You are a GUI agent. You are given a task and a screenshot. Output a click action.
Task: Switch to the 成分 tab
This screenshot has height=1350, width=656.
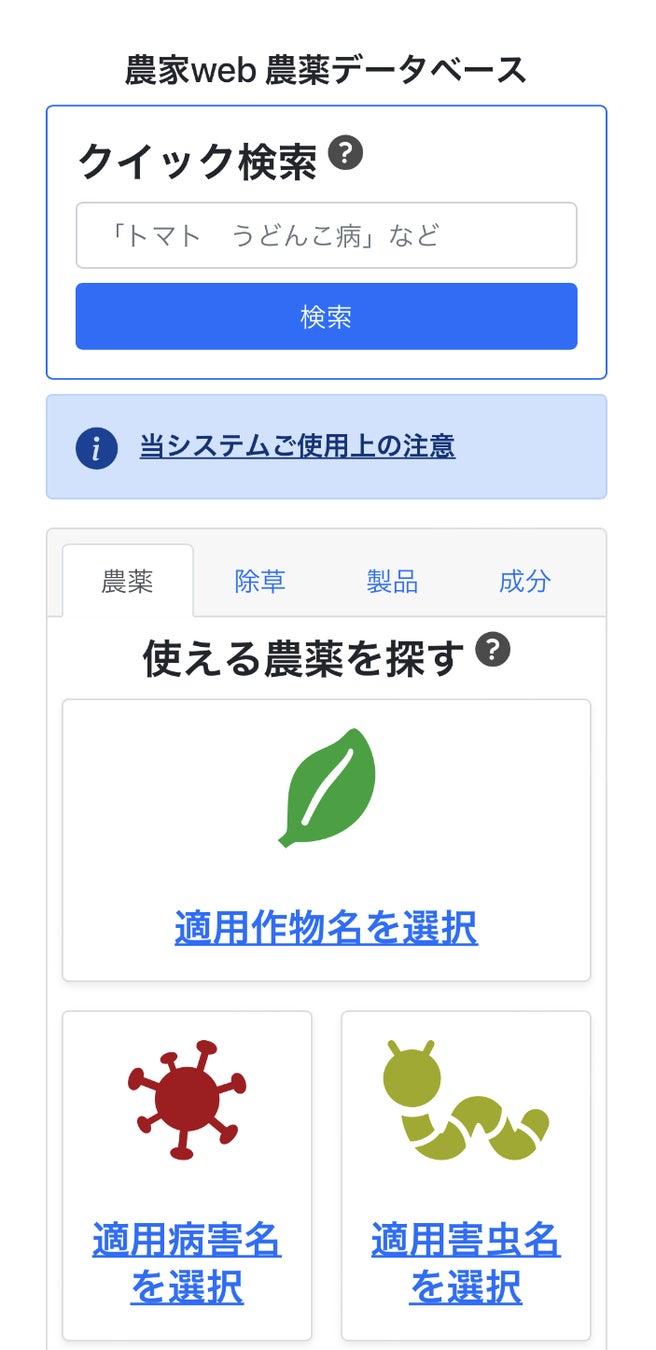[524, 582]
